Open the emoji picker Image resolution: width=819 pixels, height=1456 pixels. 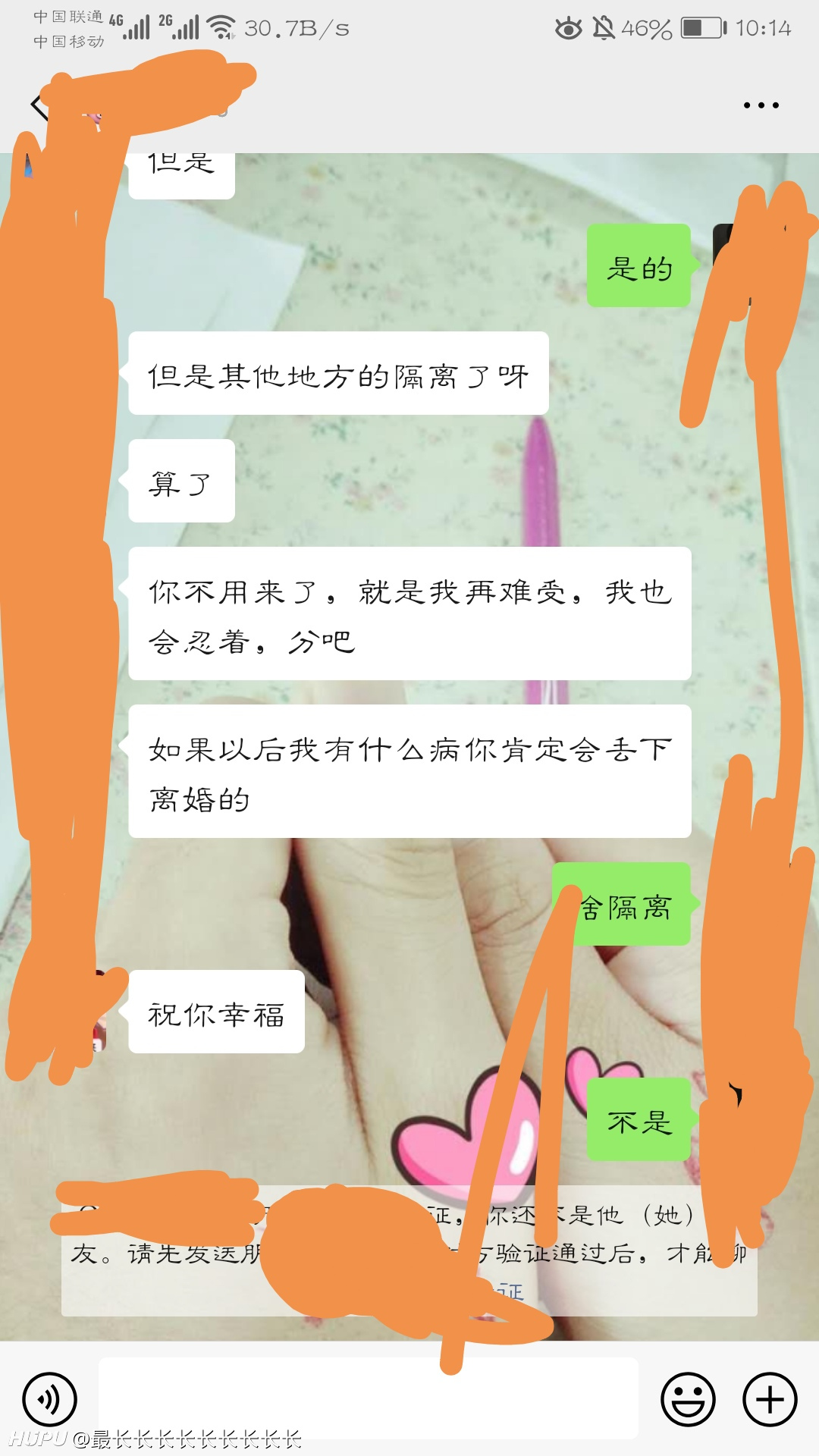(x=688, y=1399)
